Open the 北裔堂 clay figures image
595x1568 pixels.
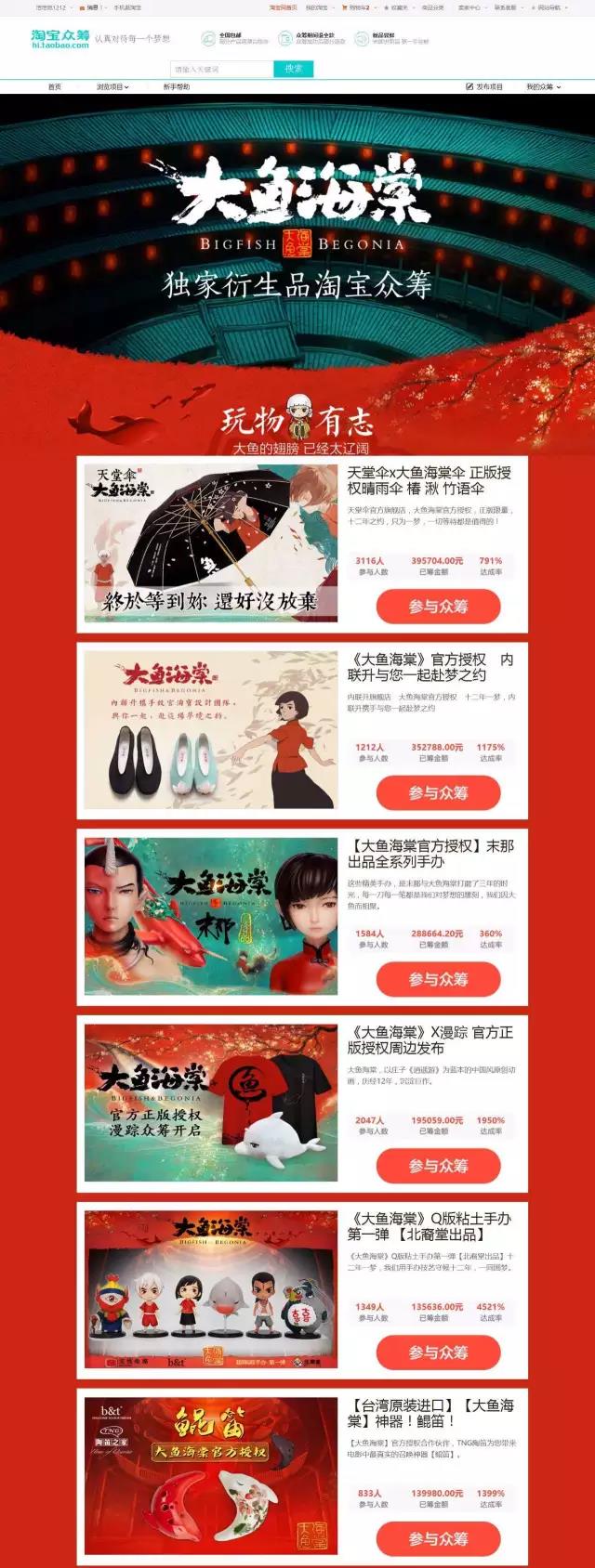pos(211,1289)
